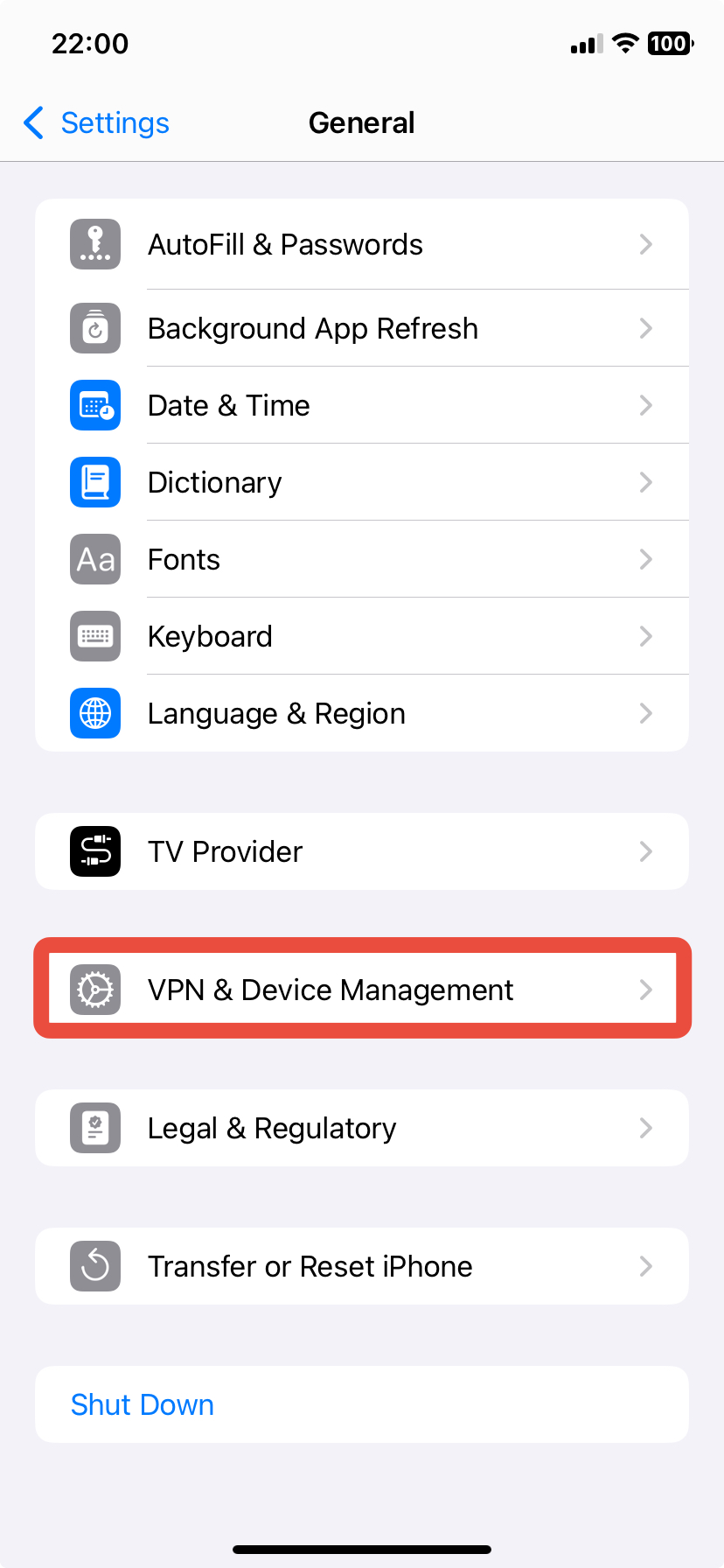Open TV Provider settings
The width and height of the screenshot is (724, 1568).
(x=361, y=852)
